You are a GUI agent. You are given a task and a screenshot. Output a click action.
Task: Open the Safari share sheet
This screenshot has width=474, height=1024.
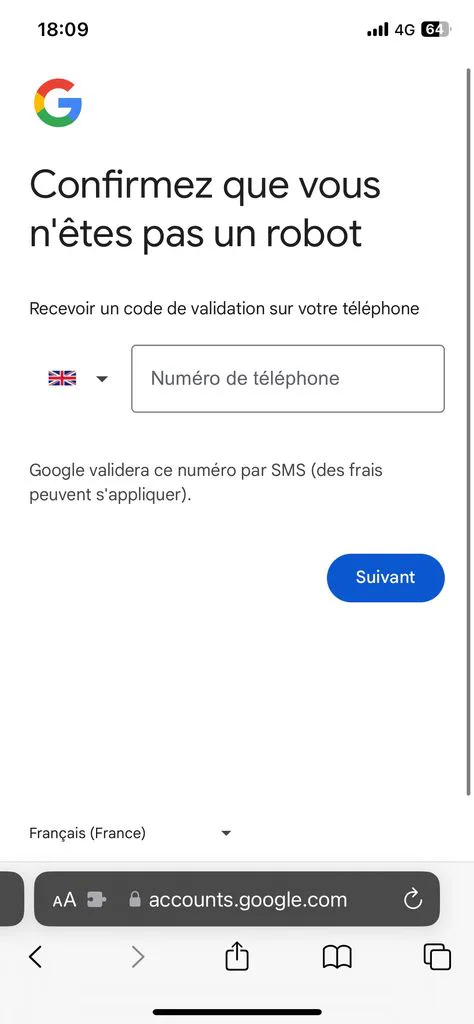coord(237,957)
